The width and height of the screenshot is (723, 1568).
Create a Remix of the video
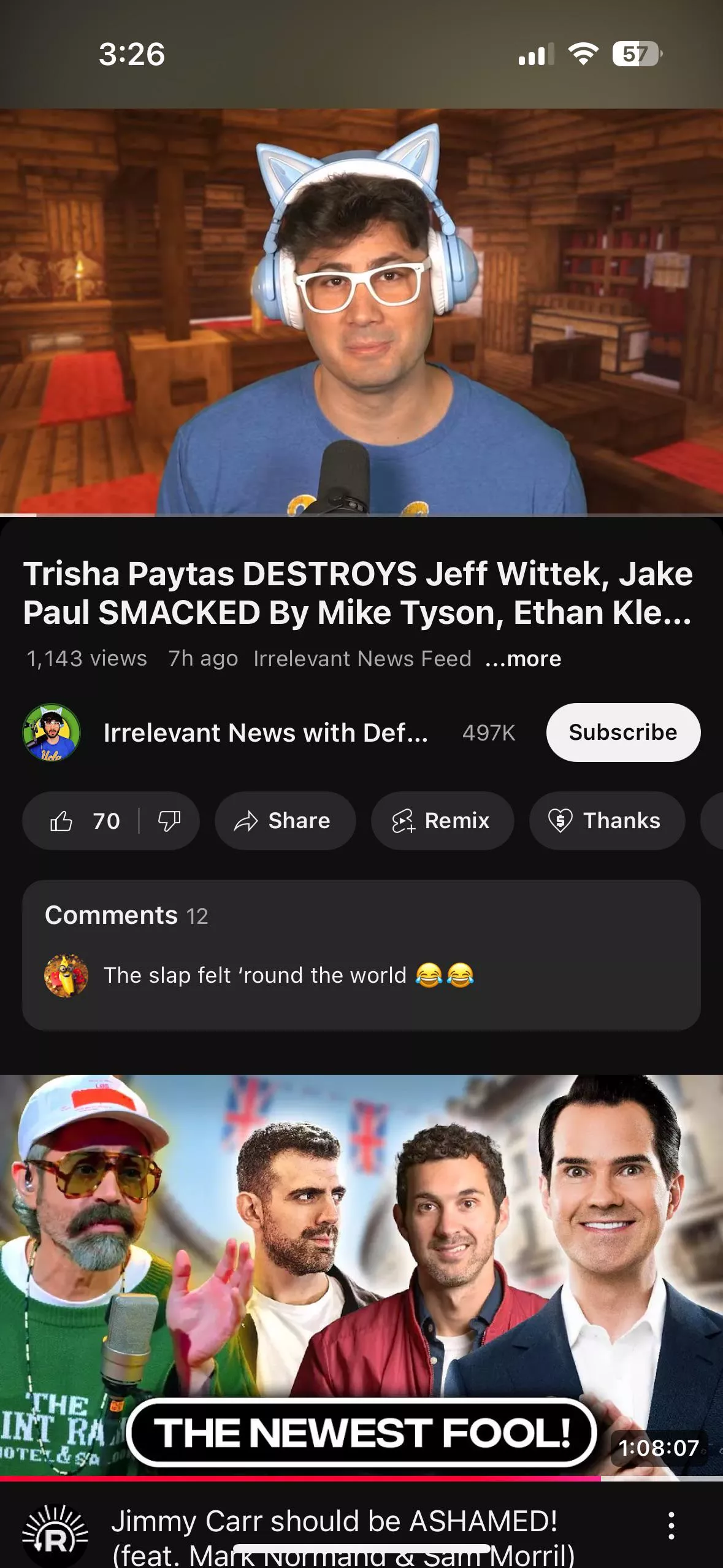pyautogui.click(x=442, y=821)
